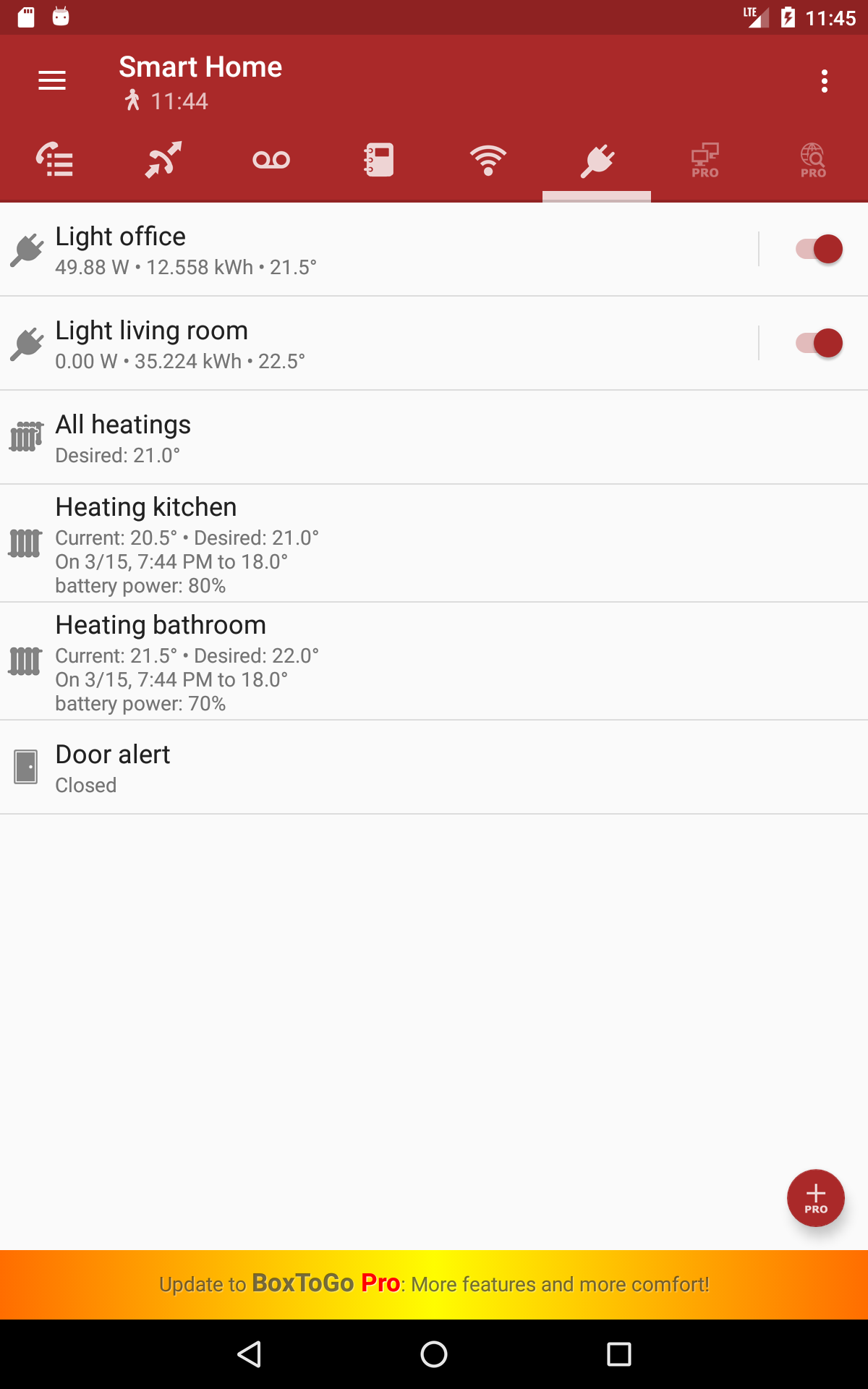This screenshot has width=868, height=1389.
Task: Select the smart home plug tab
Action: (597, 160)
